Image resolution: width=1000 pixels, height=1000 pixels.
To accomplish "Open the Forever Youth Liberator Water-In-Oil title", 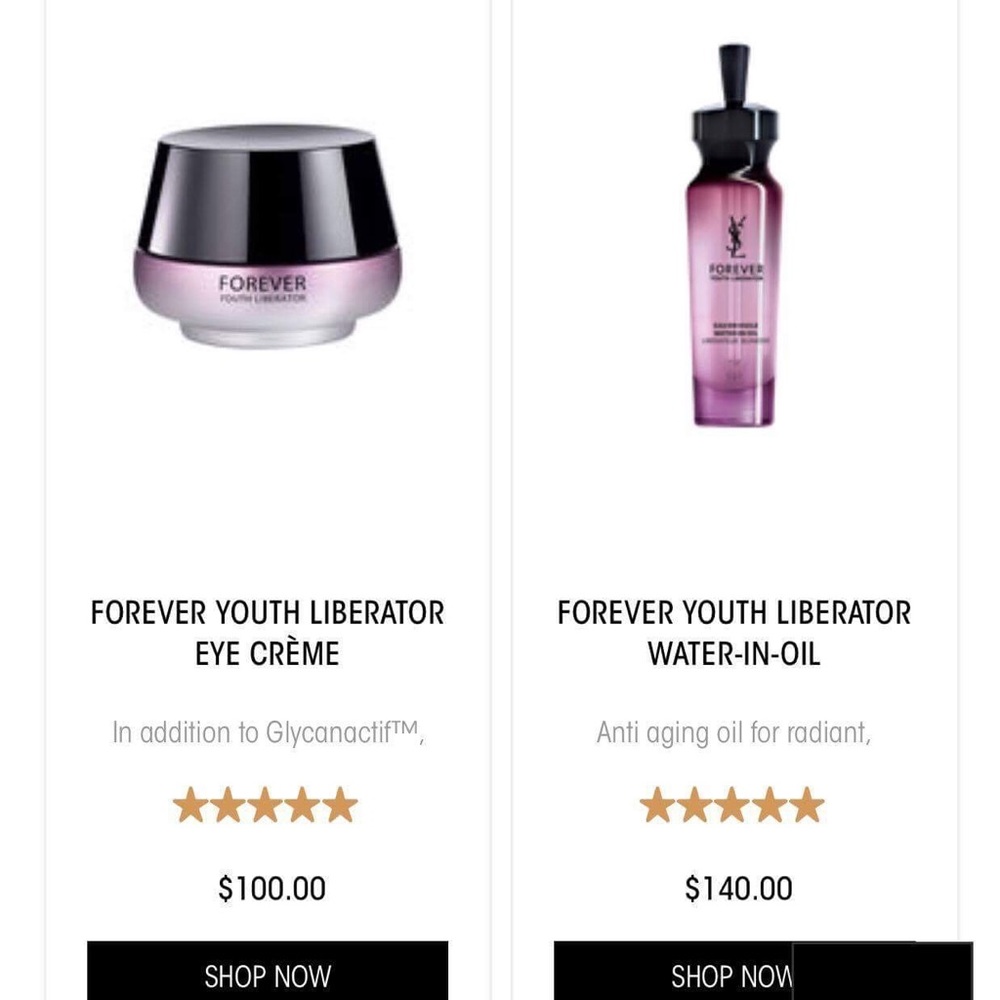I will pyautogui.click(x=734, y=632).
